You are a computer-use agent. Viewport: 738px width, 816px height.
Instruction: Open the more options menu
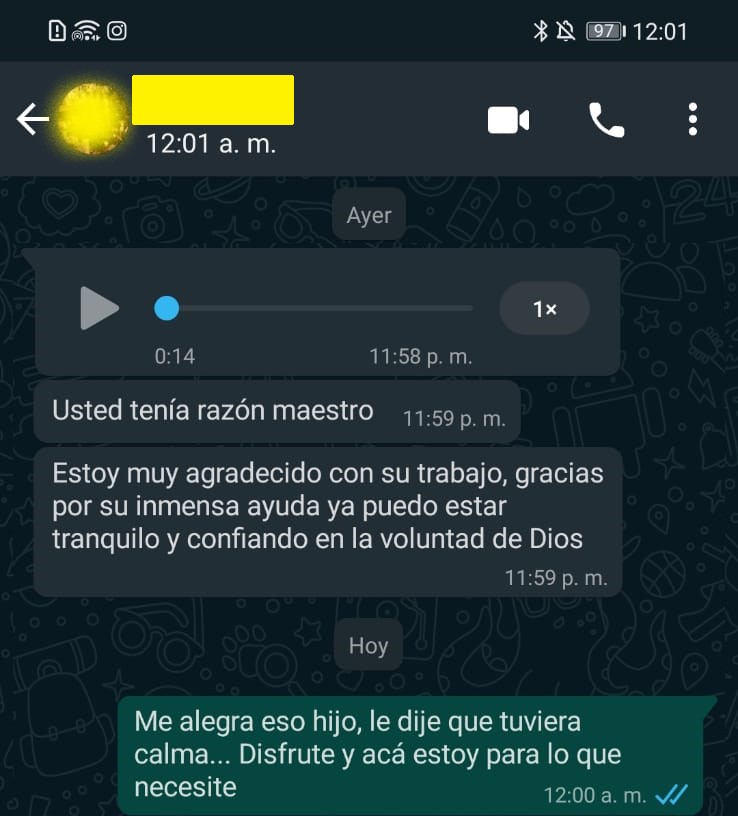pos(692,121)
